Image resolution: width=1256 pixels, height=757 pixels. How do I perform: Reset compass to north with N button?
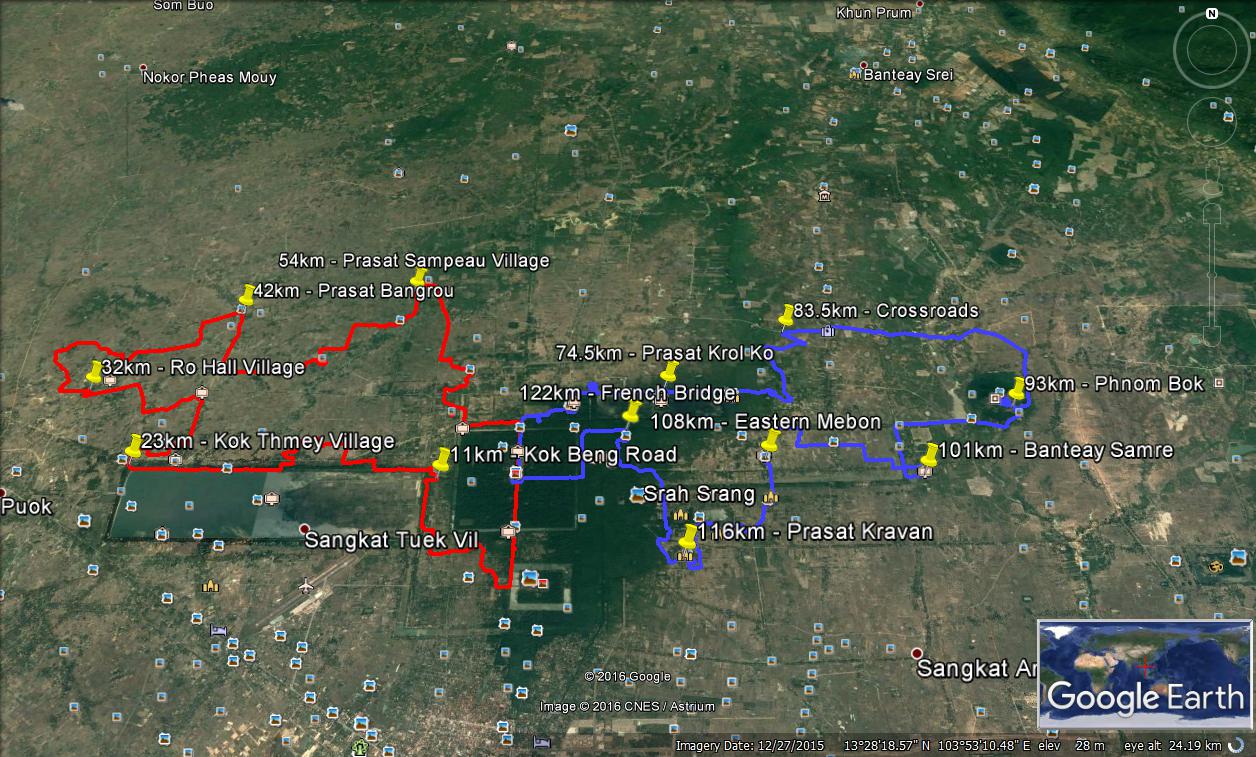coord(1211,14)
